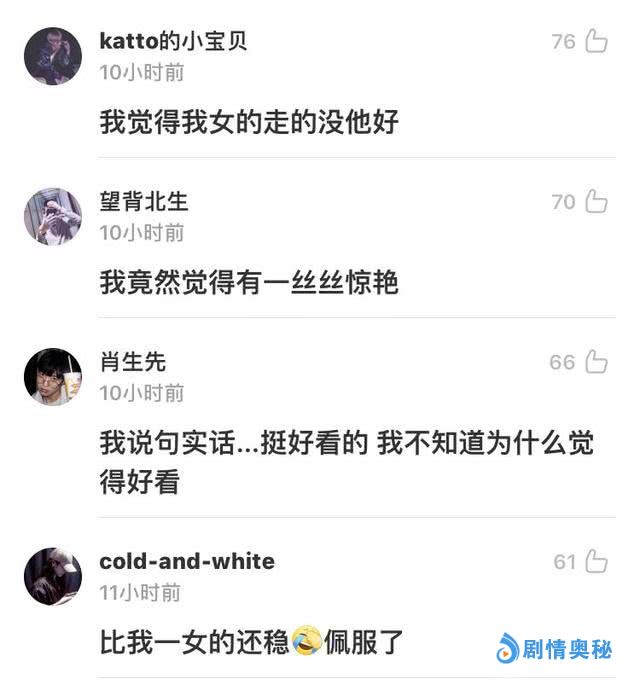
Task: Open katto的小宝贝's profile avatar
Action: point(53,56)
